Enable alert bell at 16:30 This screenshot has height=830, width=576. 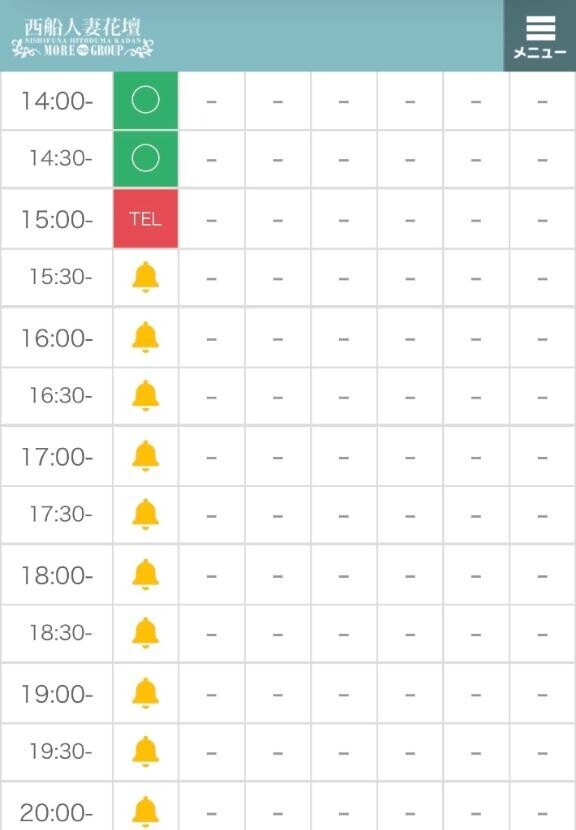click(146, 396)
